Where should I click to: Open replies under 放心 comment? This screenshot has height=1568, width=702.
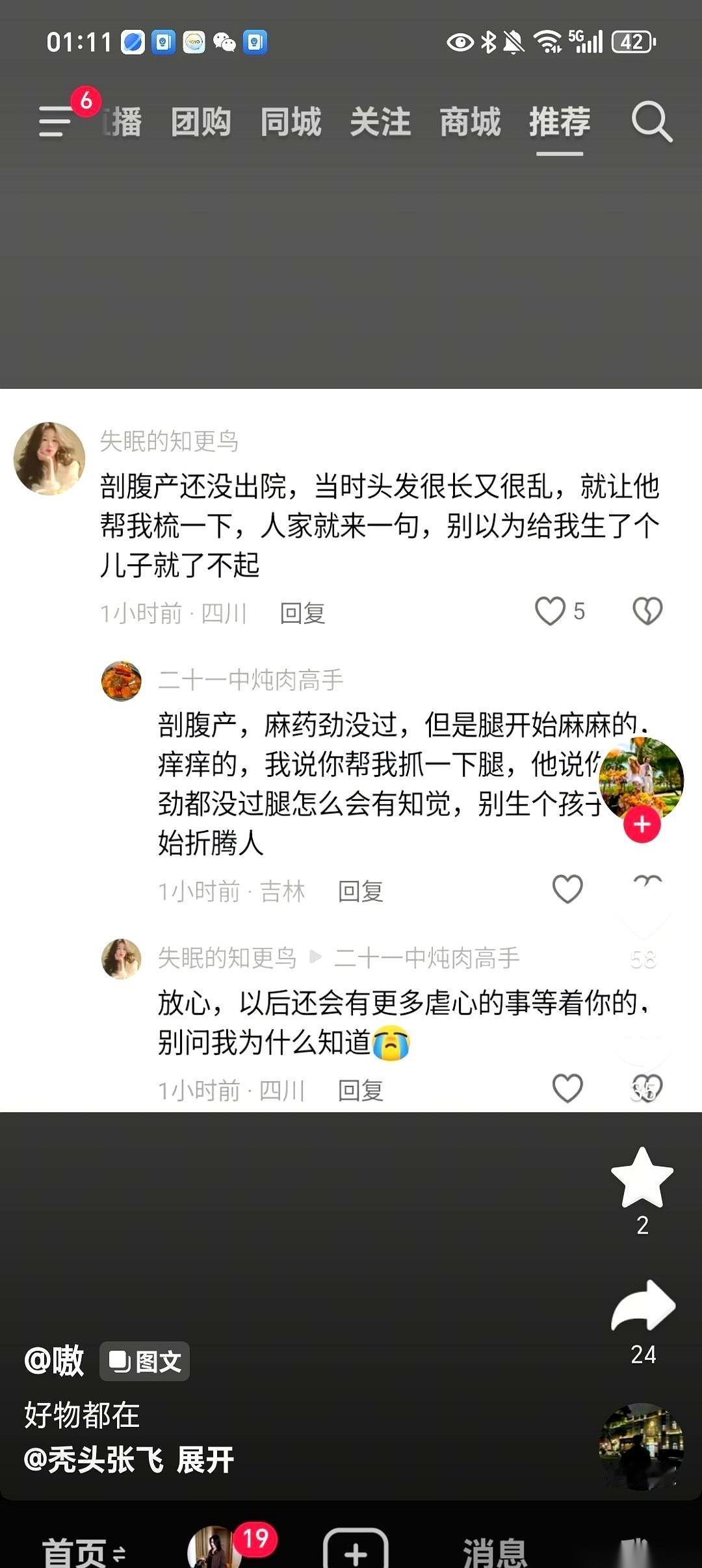pos(361,1091)
